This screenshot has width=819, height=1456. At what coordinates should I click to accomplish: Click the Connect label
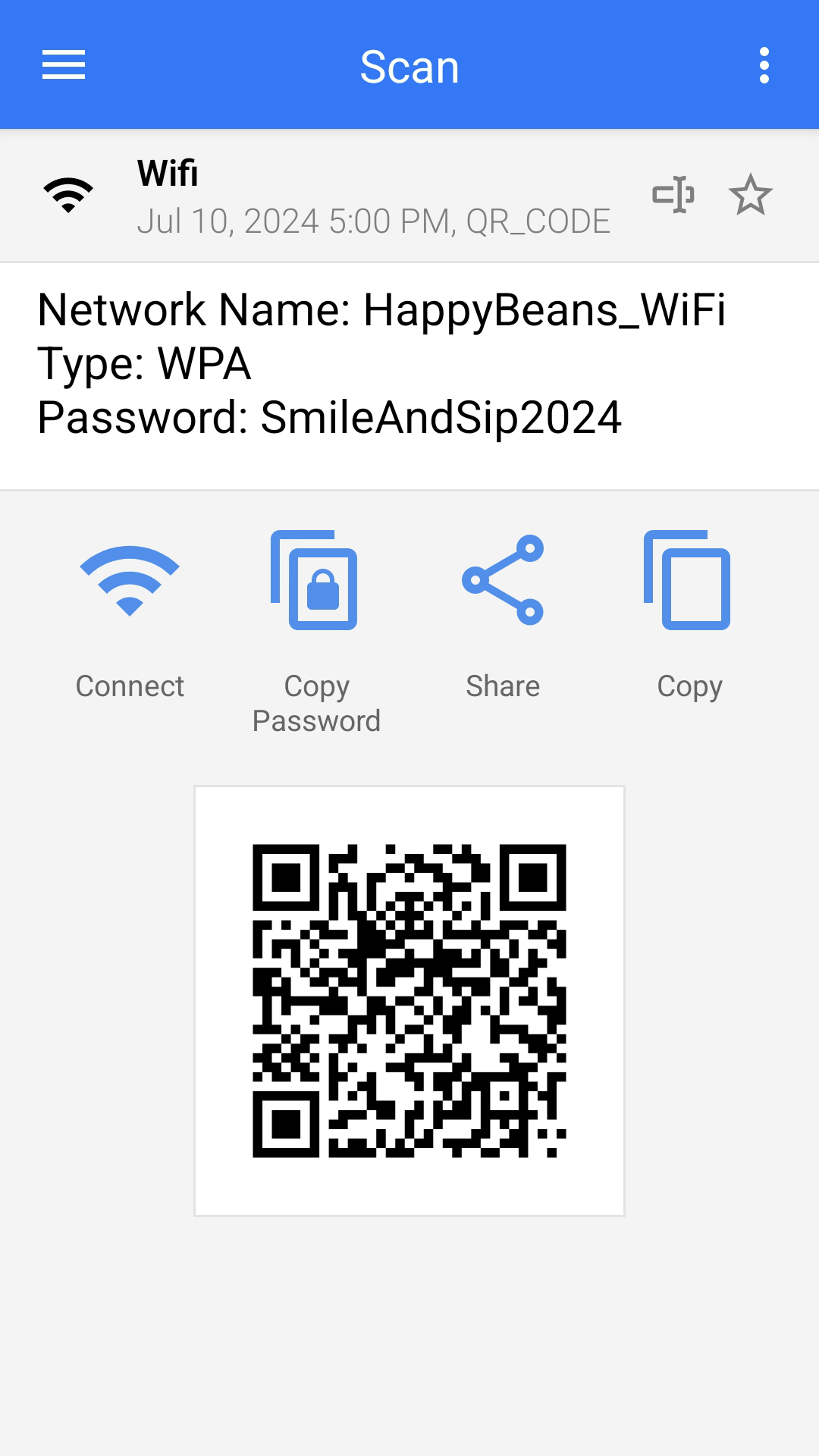click(129, 686)
